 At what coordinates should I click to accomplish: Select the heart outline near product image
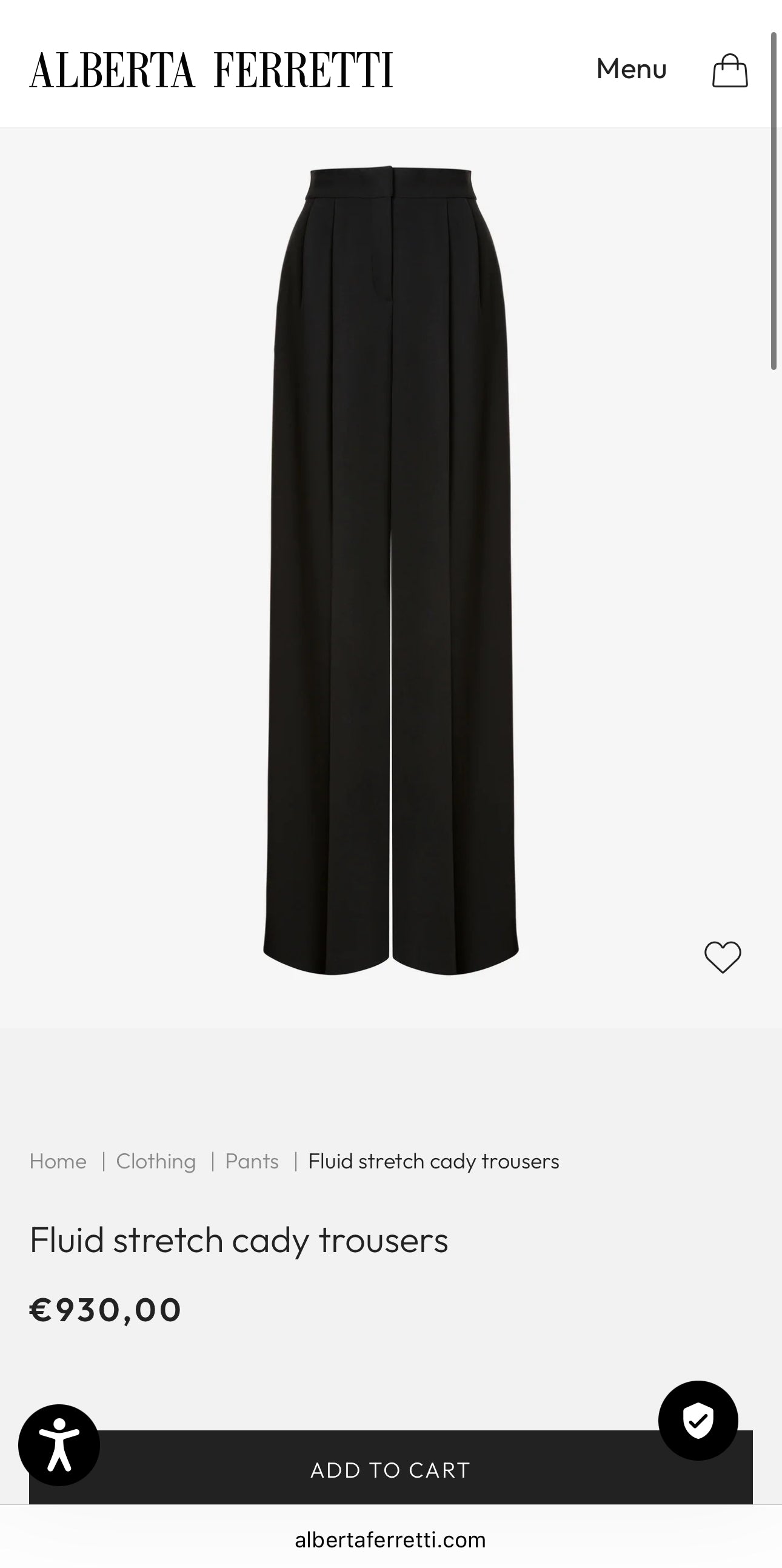(722, 957)
